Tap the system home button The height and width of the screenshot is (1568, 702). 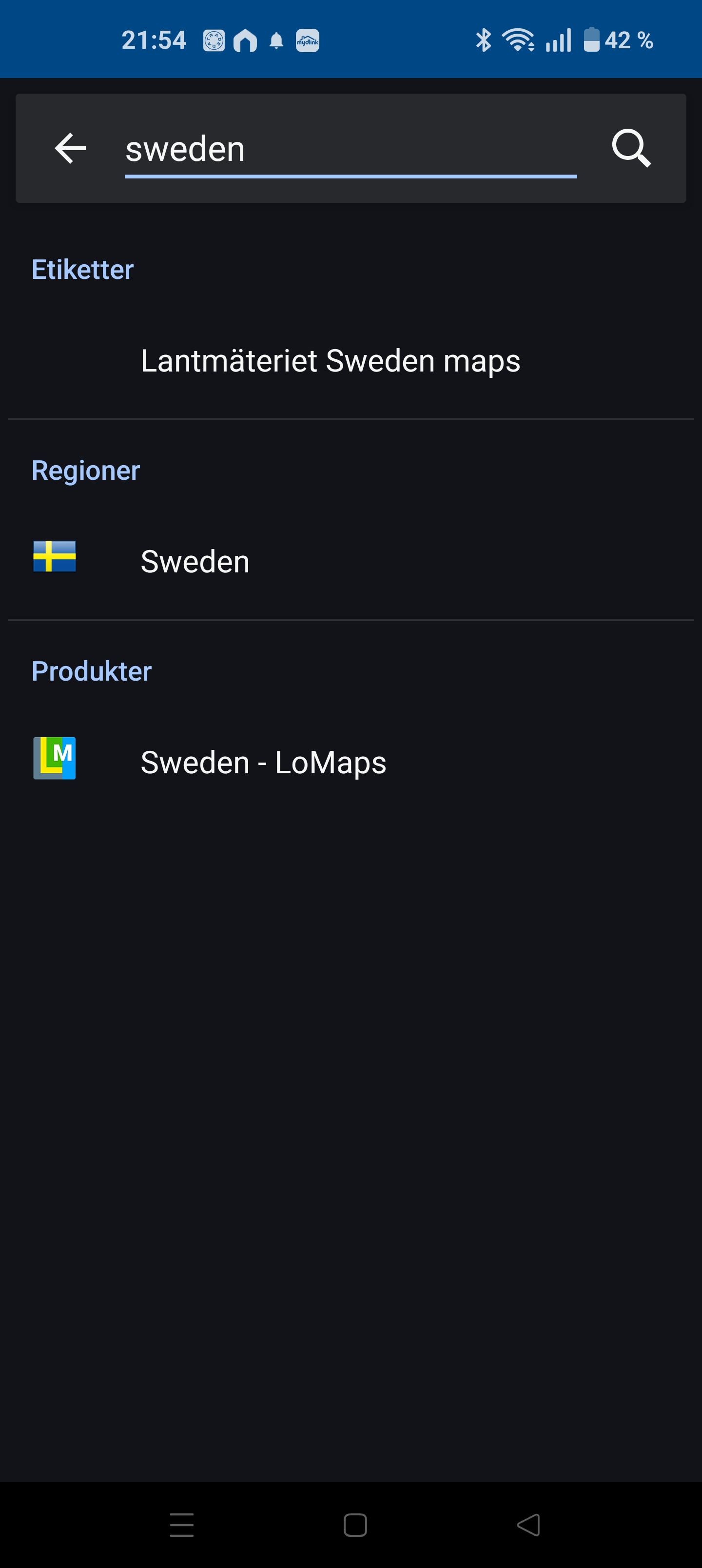tap(355, 1525)
